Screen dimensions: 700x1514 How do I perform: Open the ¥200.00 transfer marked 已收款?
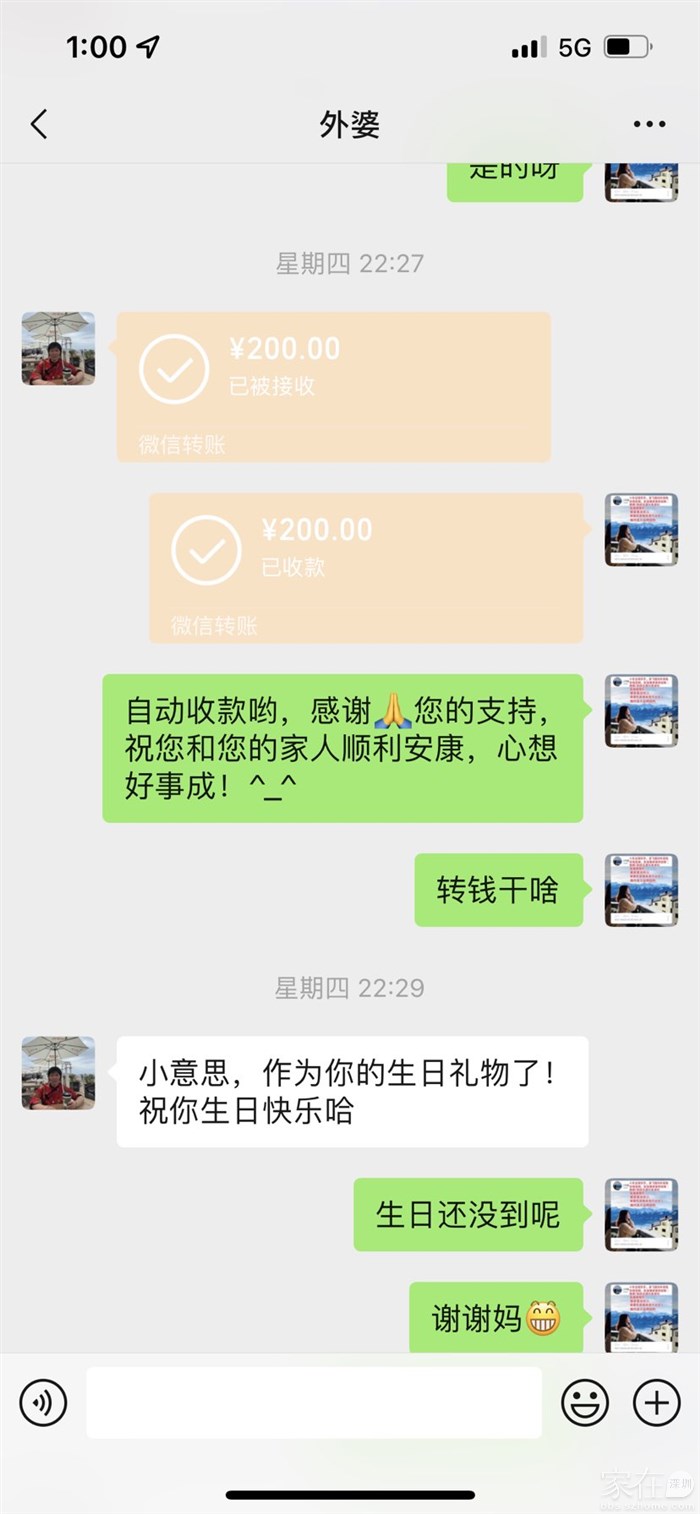click(366, 567)
